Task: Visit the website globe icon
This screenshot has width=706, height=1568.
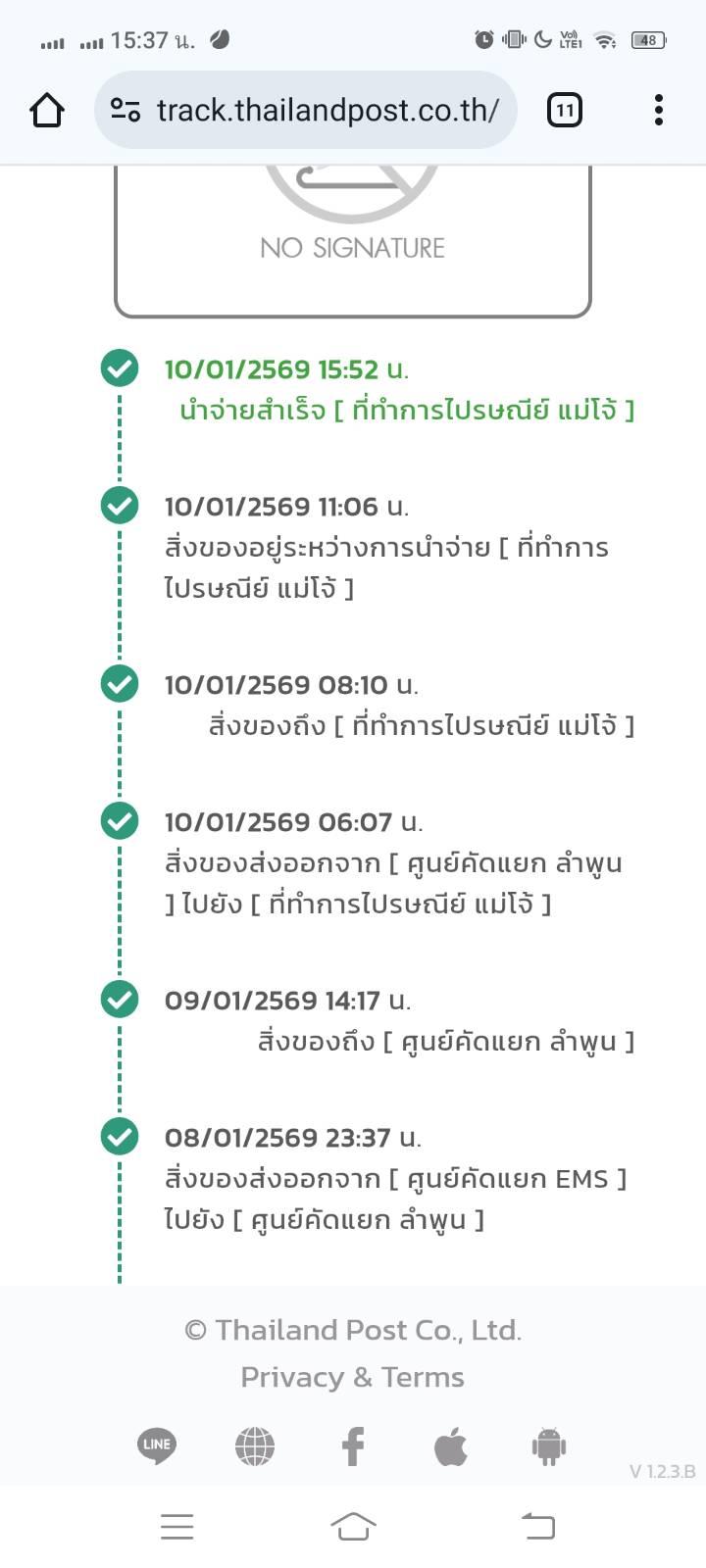Action: point(255,1445)
